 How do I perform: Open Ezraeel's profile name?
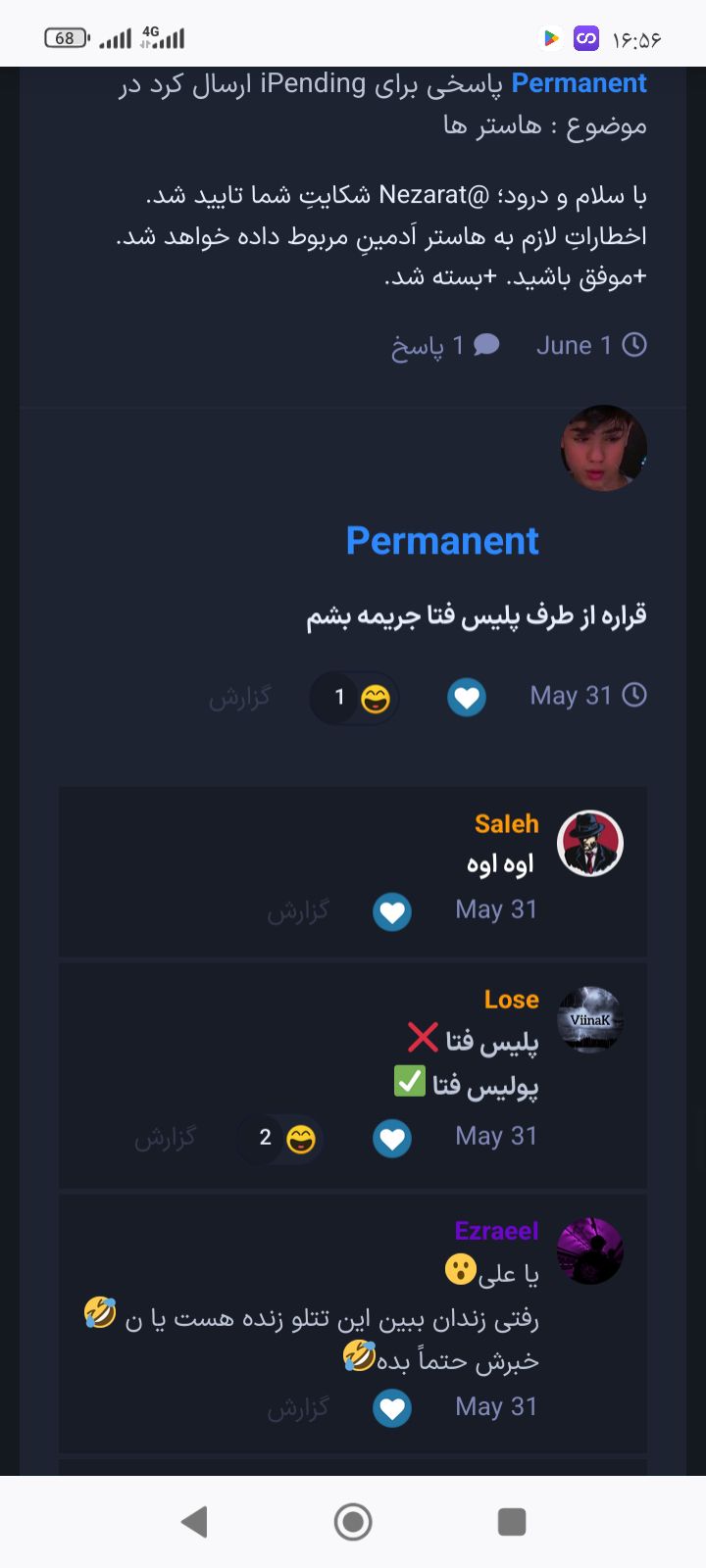pos(497,1231)
